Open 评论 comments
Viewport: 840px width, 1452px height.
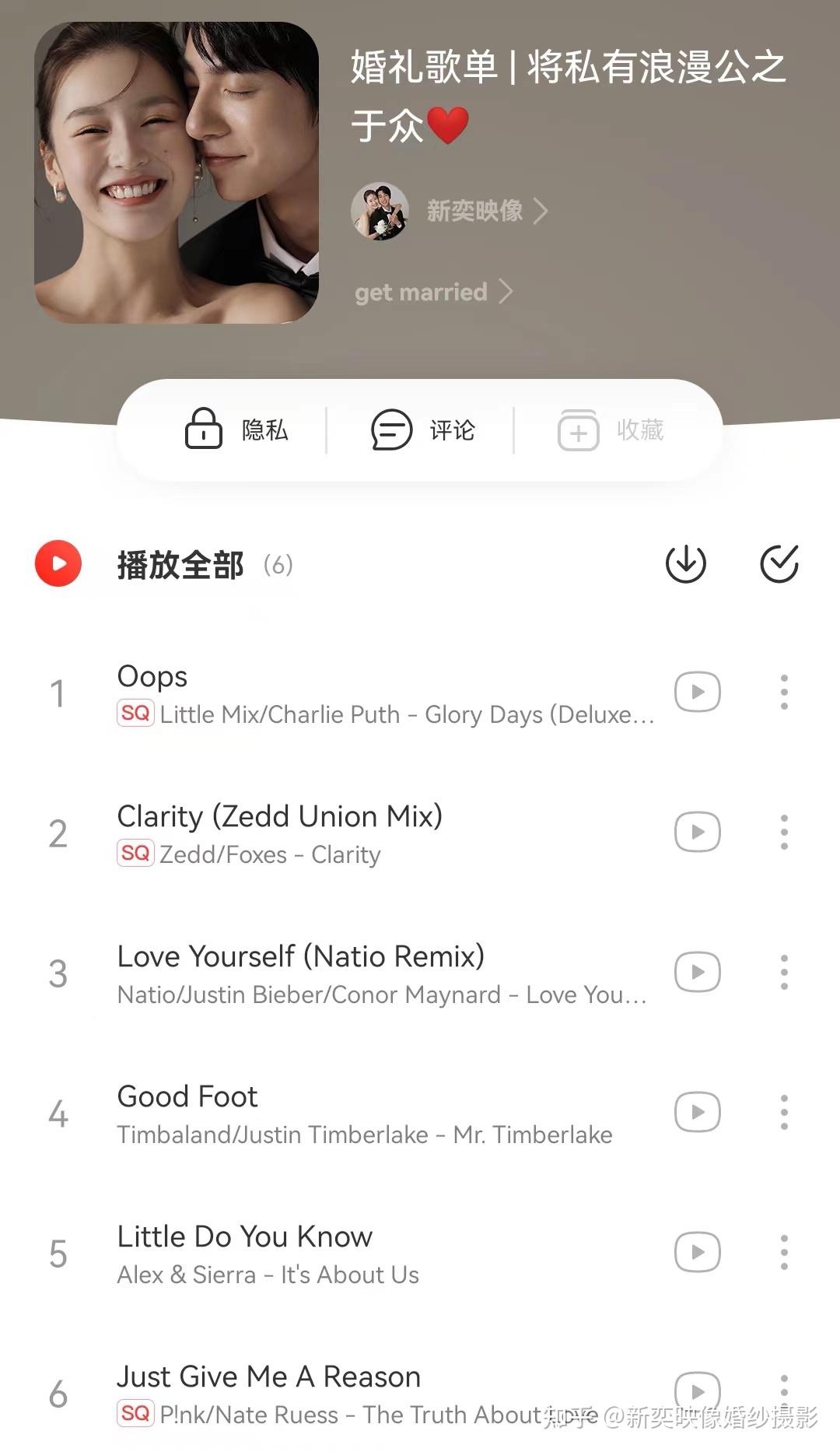(x=424, y=430)
